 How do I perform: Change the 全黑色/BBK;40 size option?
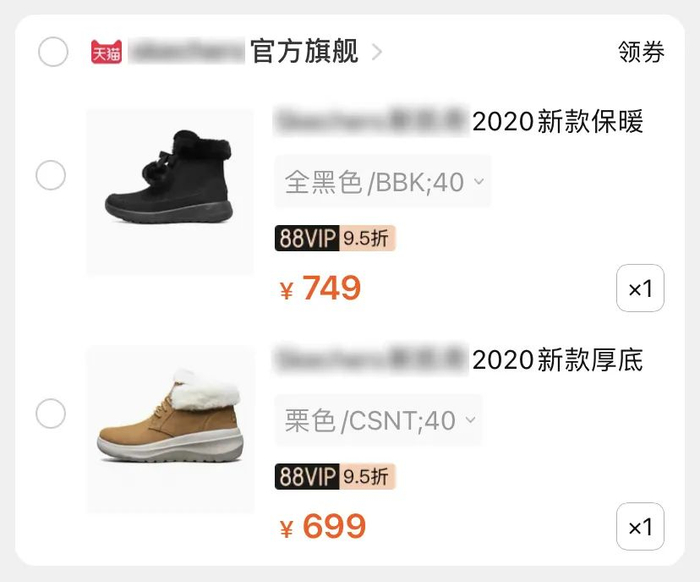(x=383, y=182)
